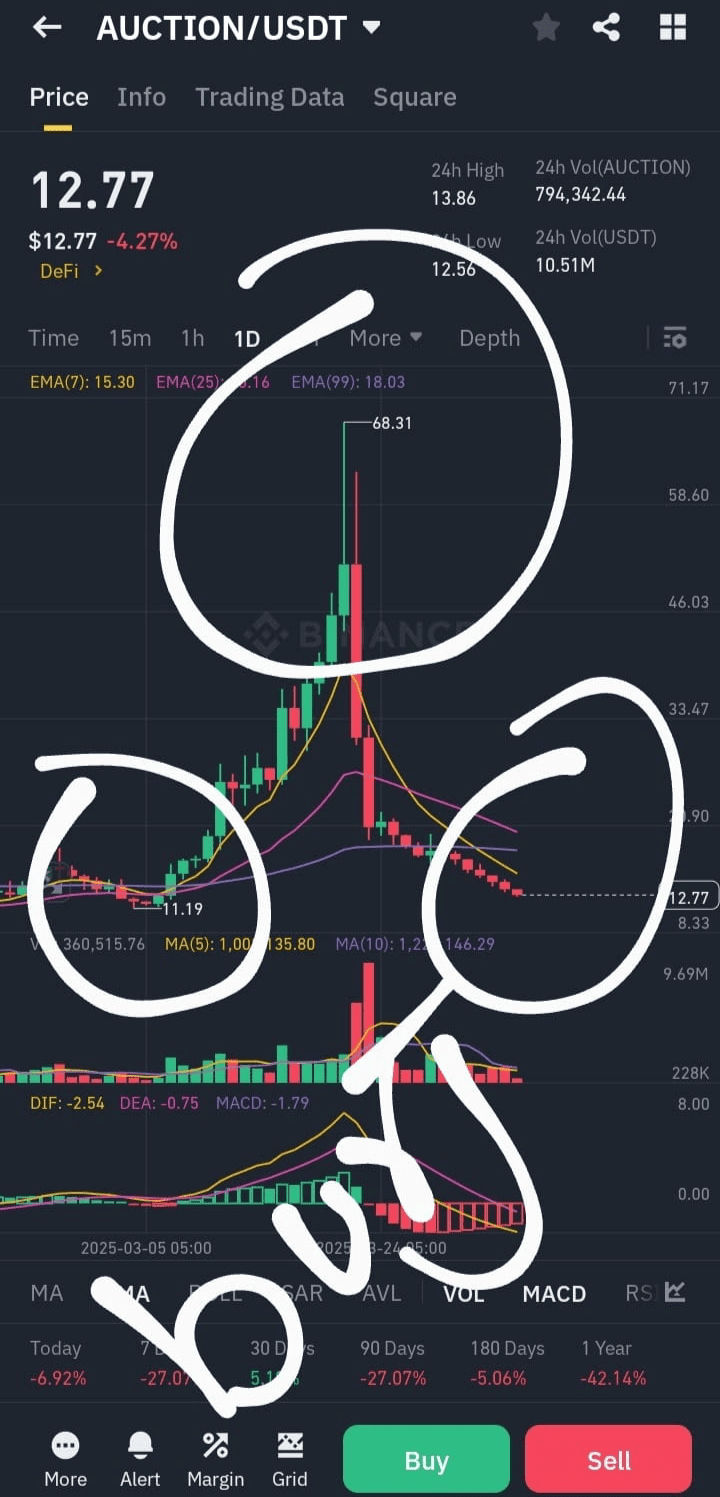Open the four-squares grid menu icon
This screenshot has width=720, height=1497.
coord(673,28)
